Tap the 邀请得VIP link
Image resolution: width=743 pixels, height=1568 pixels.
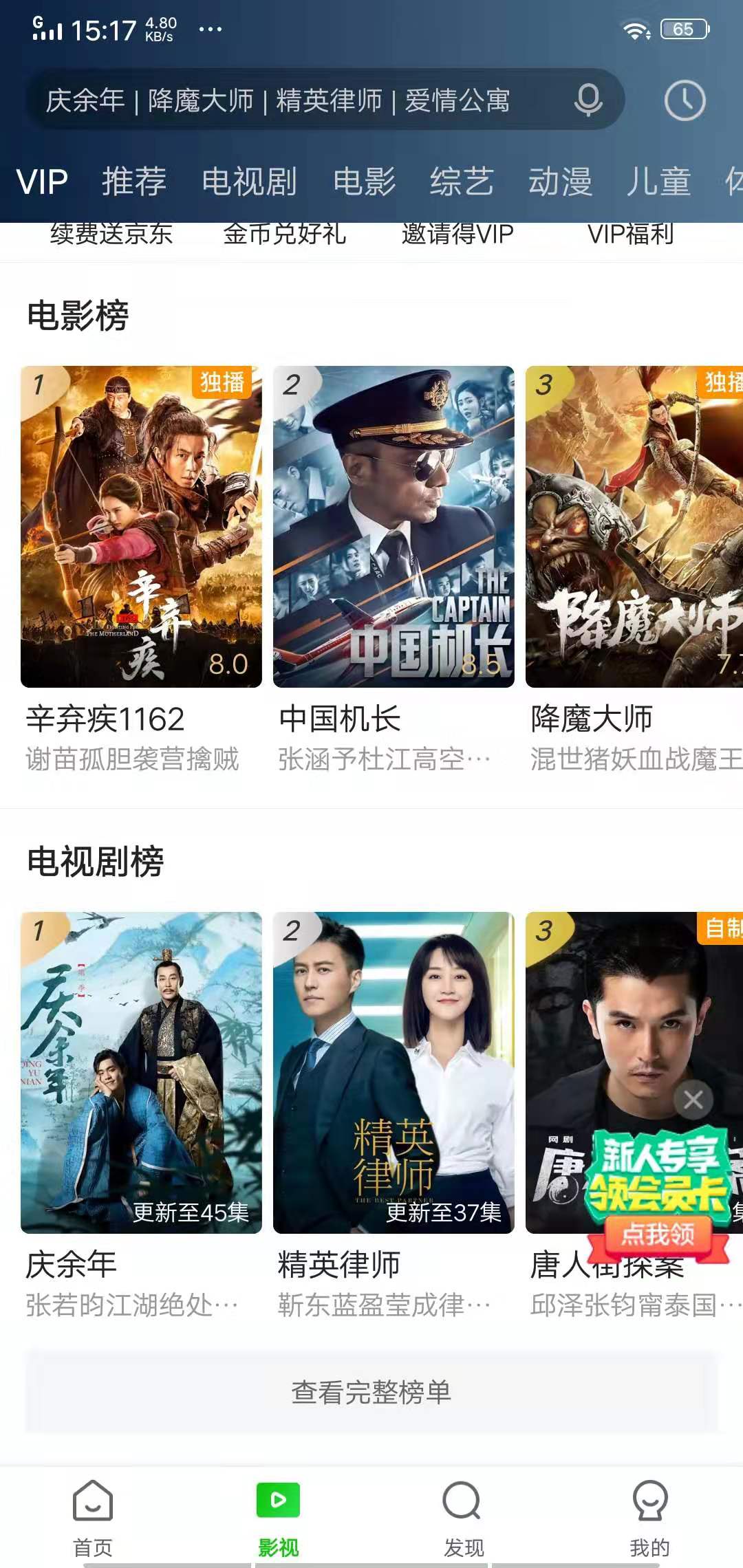[x=455, y=234]
